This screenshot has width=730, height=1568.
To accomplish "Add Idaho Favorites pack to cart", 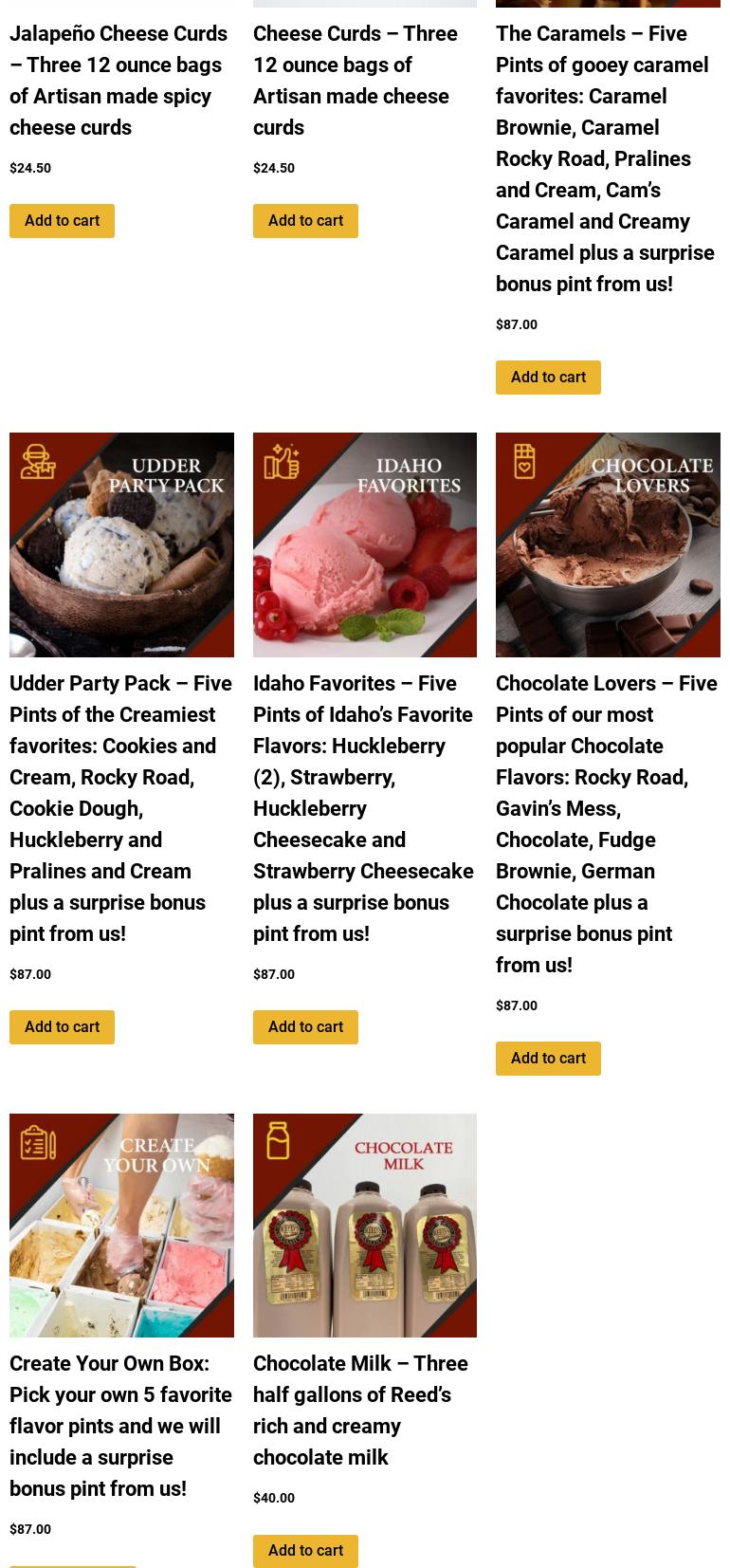I will click(x=305, y=1027).
